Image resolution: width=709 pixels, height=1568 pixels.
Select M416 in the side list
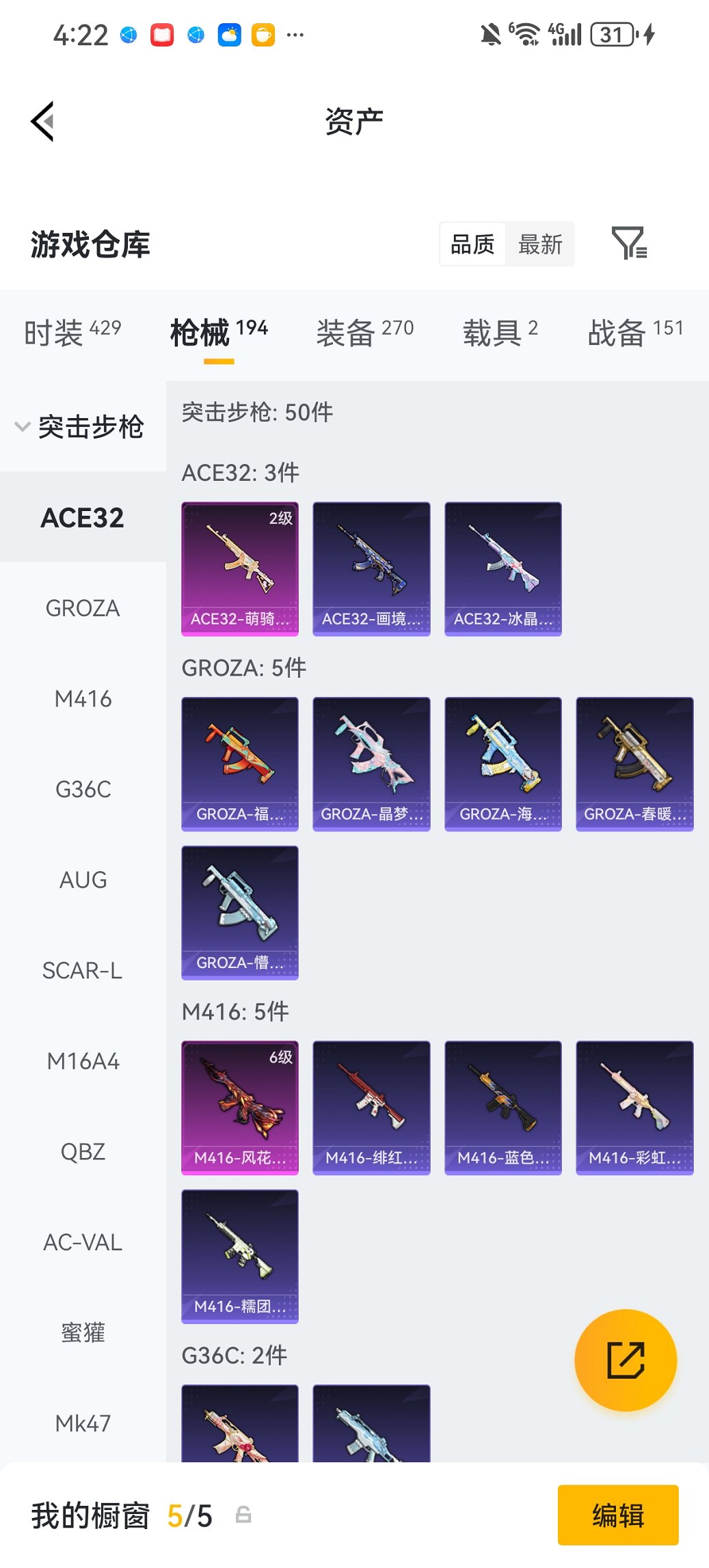pos(83,699)
